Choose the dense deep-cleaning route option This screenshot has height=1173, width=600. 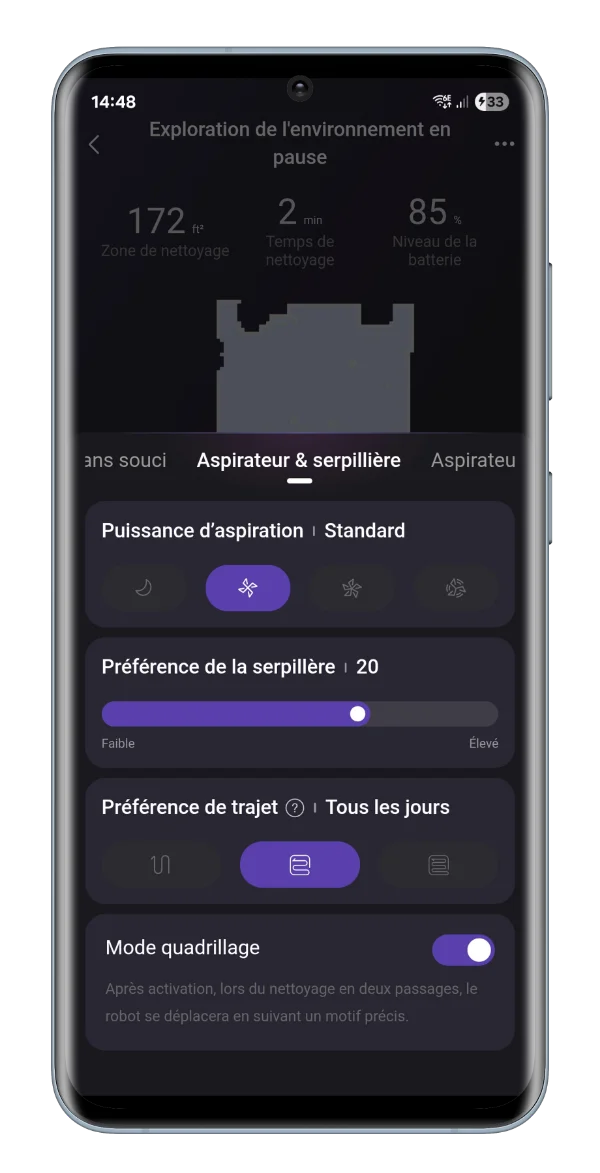(x=438, y=865)
